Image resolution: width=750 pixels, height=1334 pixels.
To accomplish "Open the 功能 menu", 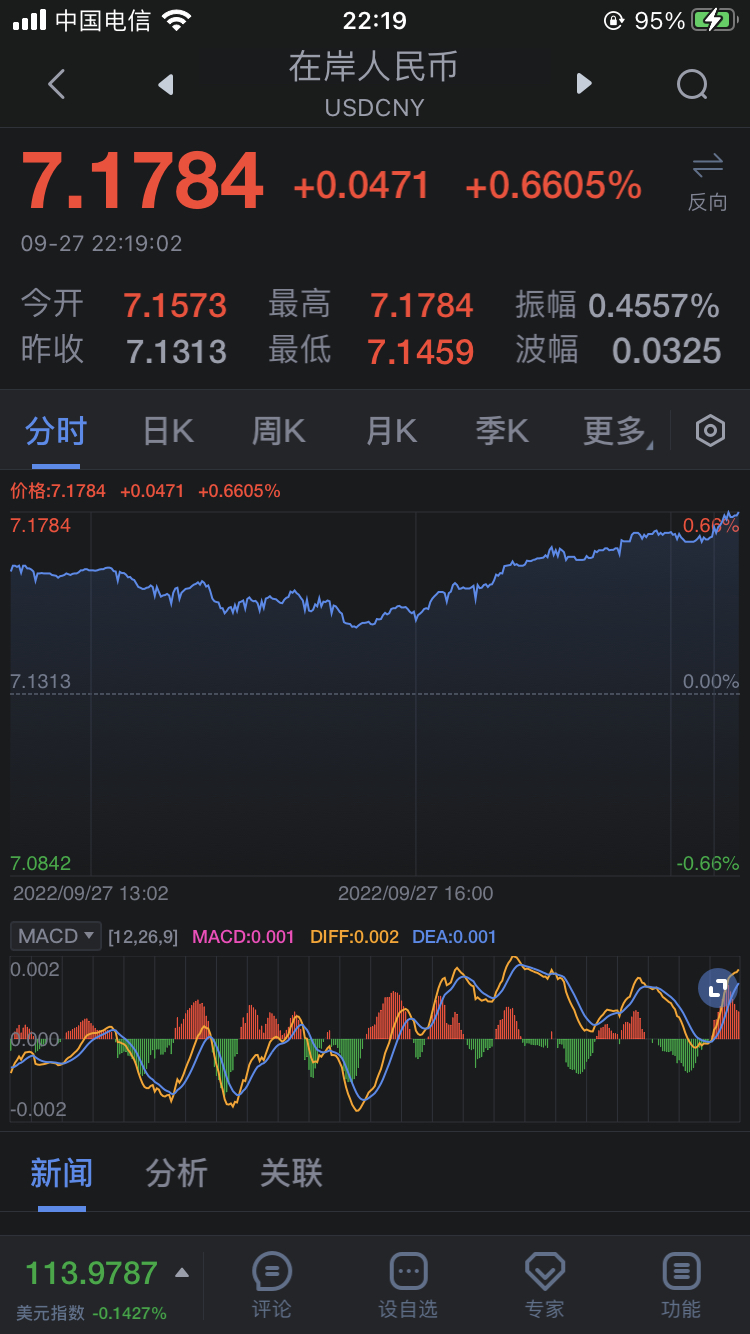I will pyautogui.click(x=681, y=1285).
